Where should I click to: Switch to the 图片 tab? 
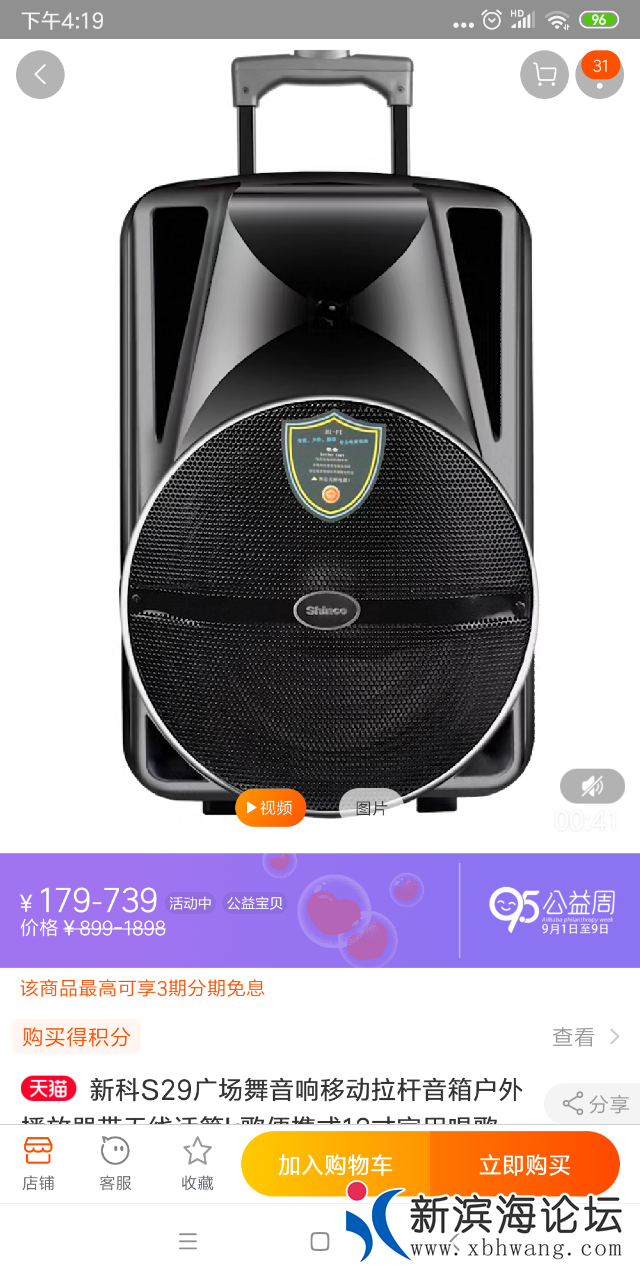[371, 807]
